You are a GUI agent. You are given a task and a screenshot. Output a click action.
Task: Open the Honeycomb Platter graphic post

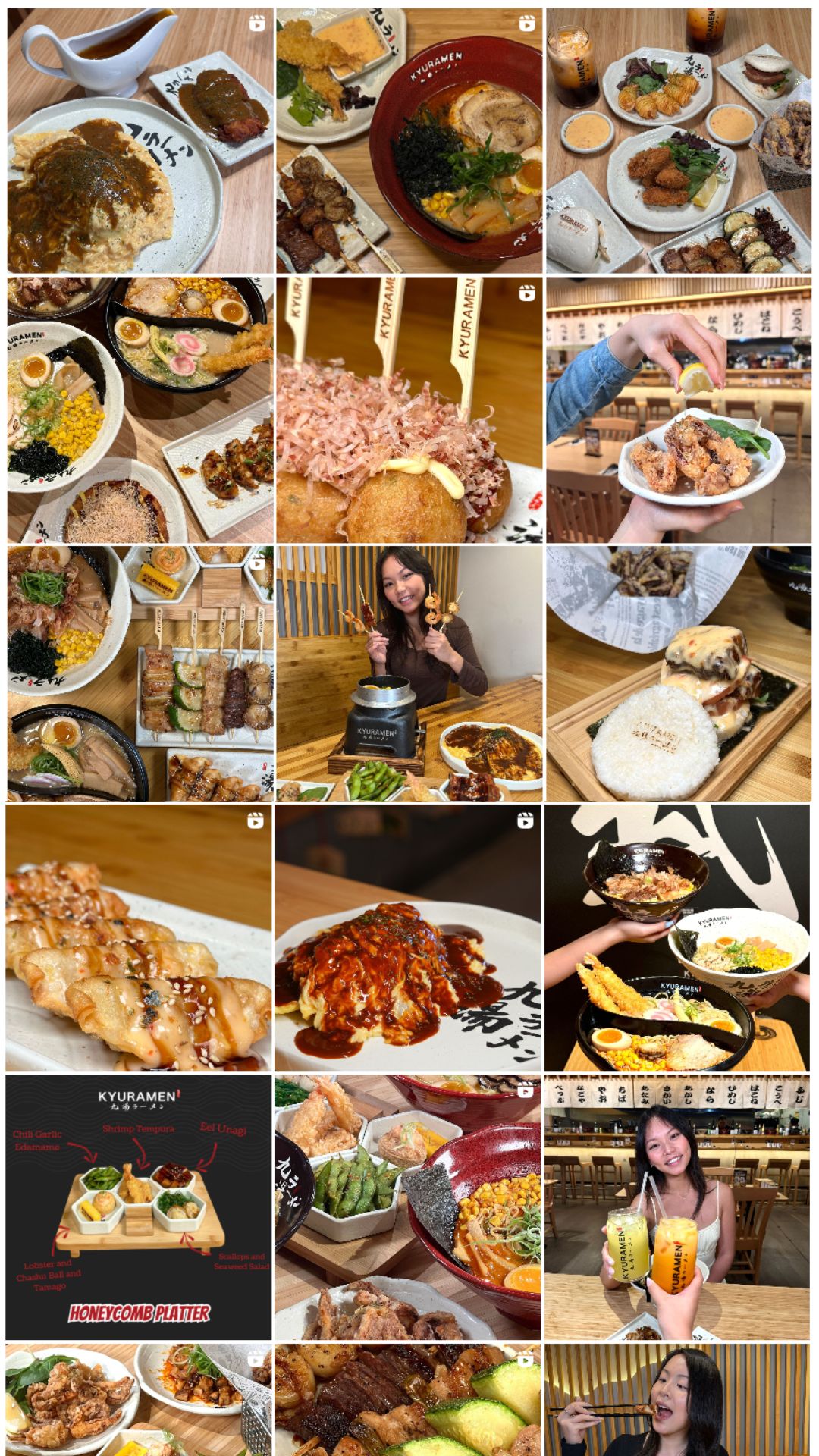click(x=139, y=1207)
